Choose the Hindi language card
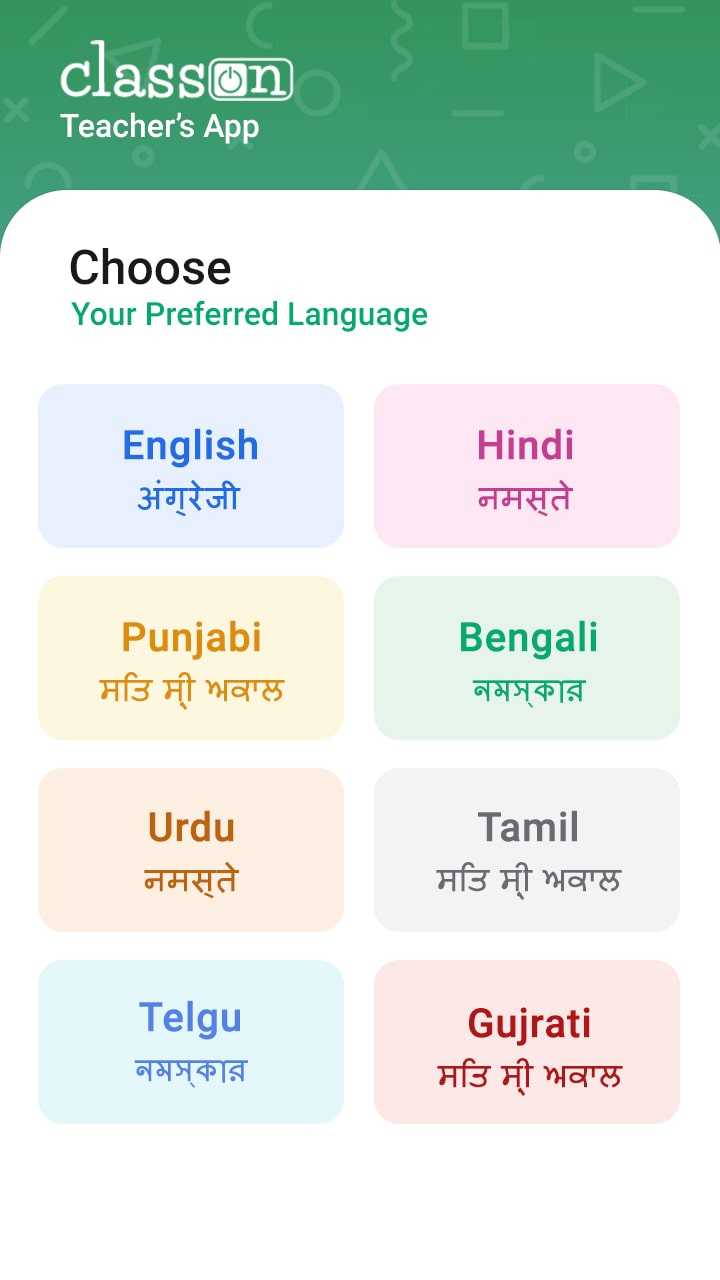This screenshot has height=1280, width=720. point(527,466)
